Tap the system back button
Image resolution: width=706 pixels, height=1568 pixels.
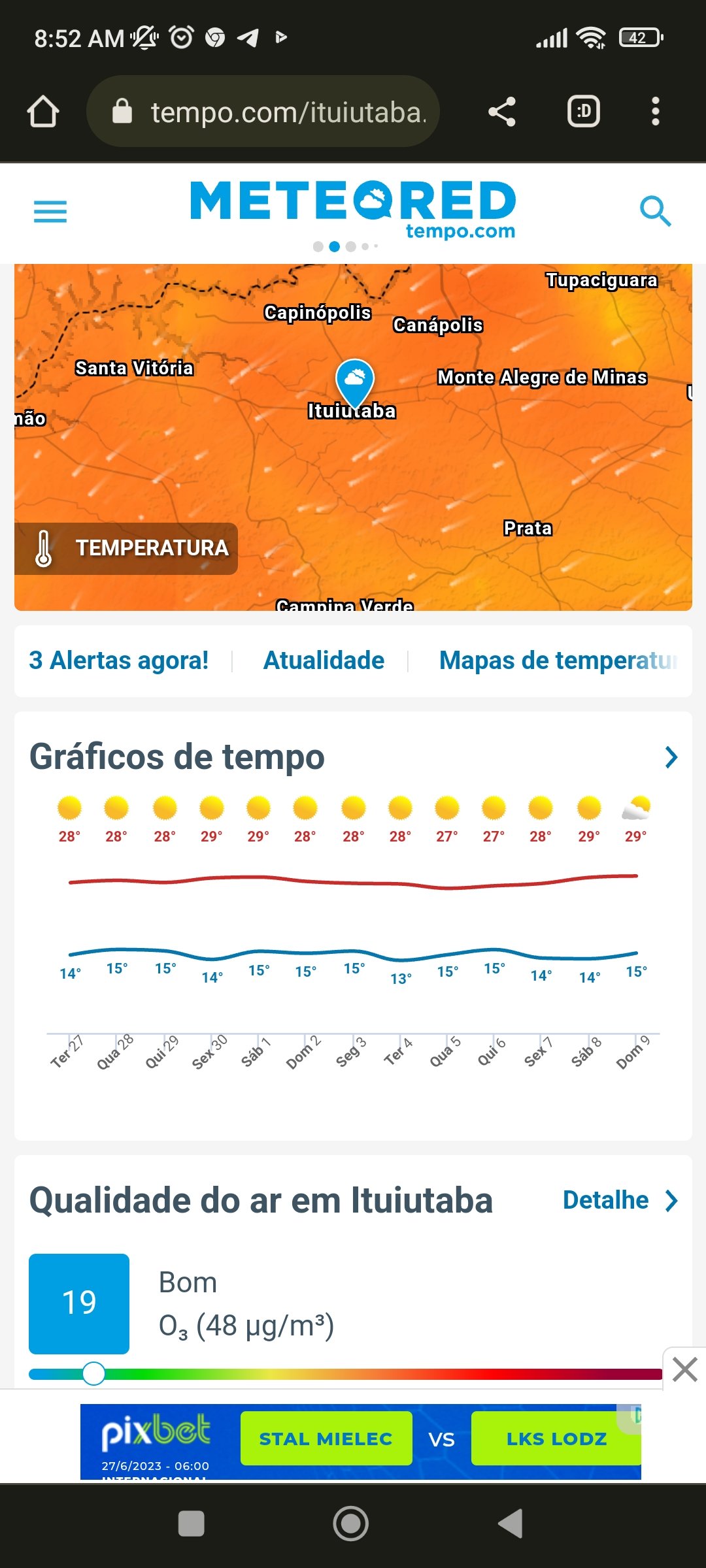coord(511,1524)
